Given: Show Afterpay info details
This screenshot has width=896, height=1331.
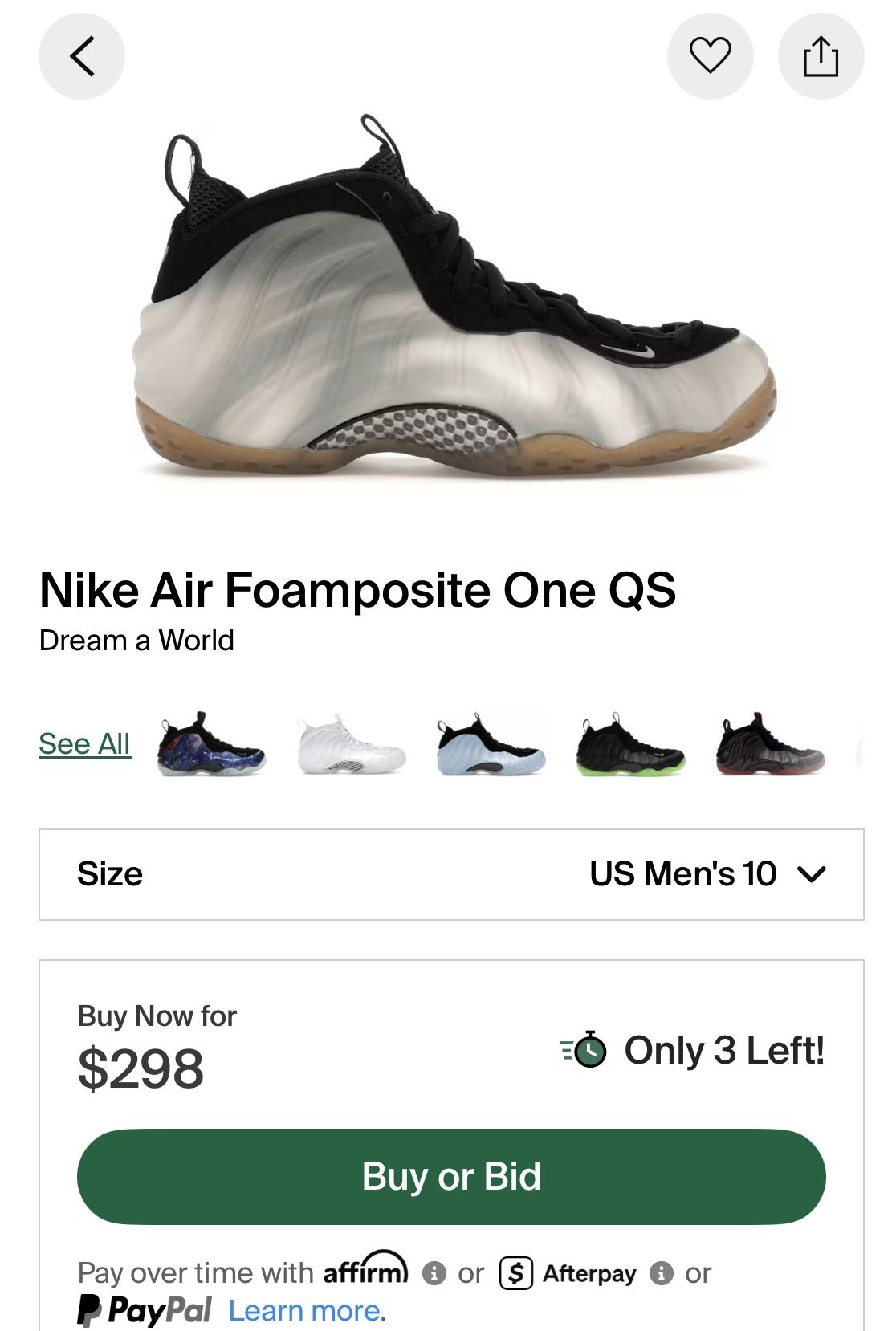Looking at the screenshot, I should [661, 1273].
